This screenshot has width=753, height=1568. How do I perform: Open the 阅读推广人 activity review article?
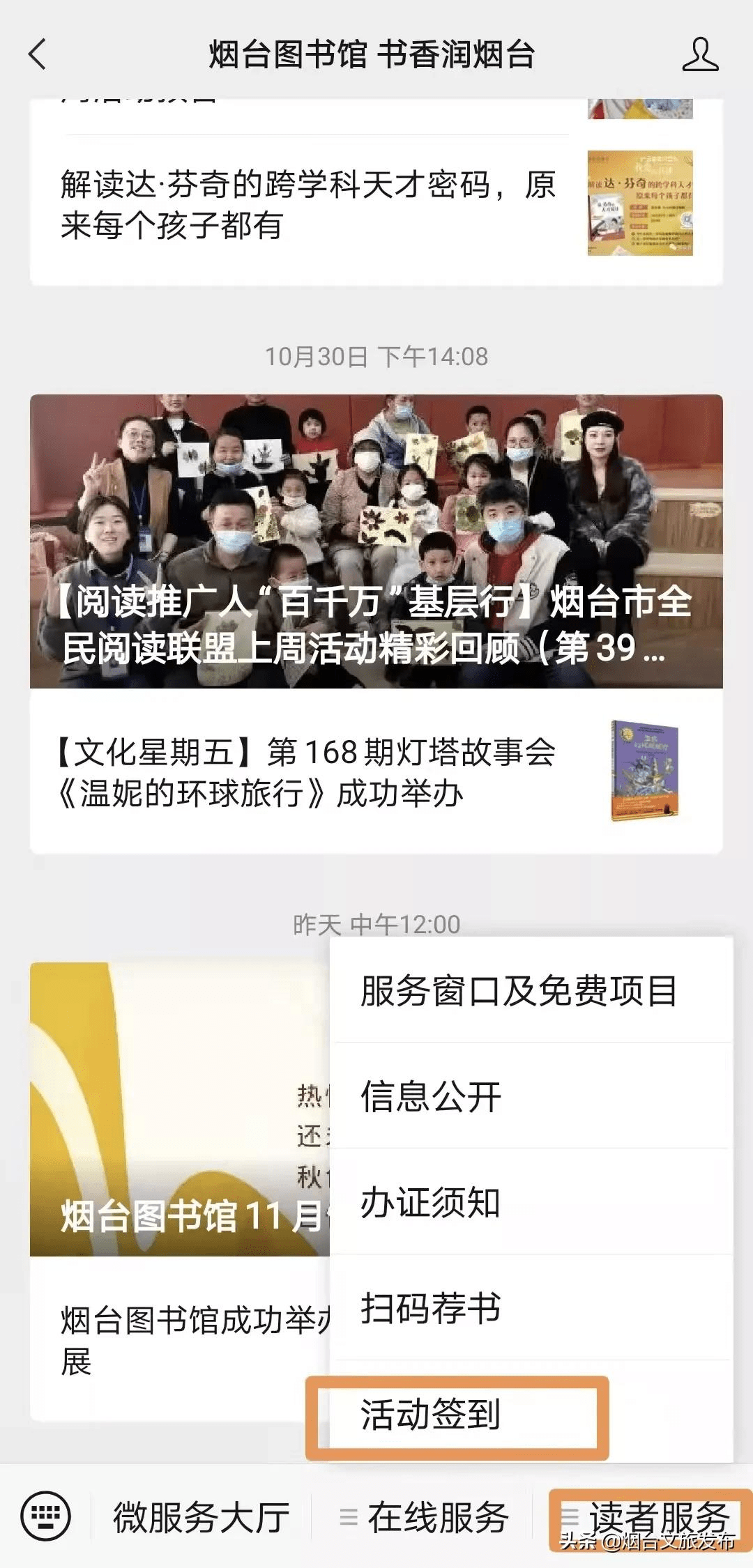376,541
